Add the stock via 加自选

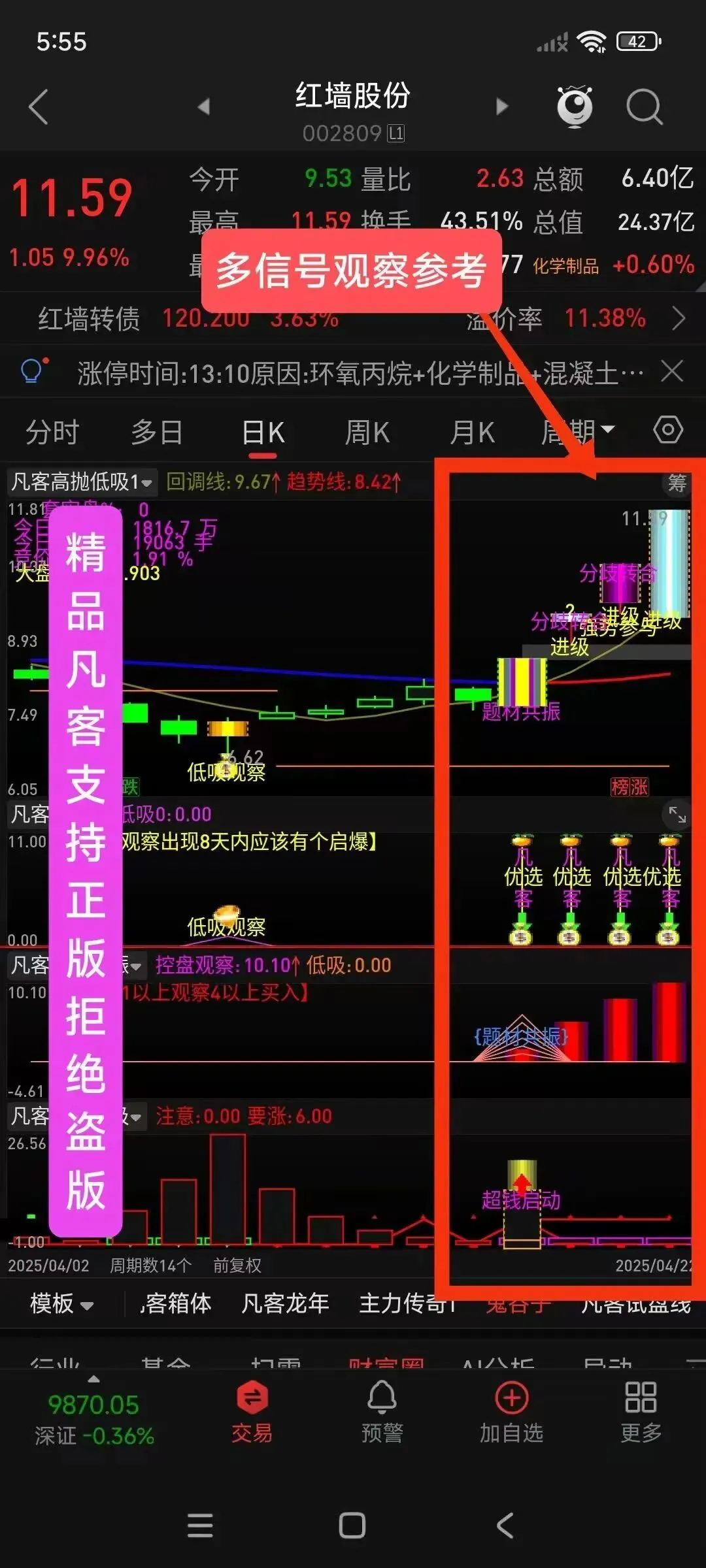pos(511,1413)
